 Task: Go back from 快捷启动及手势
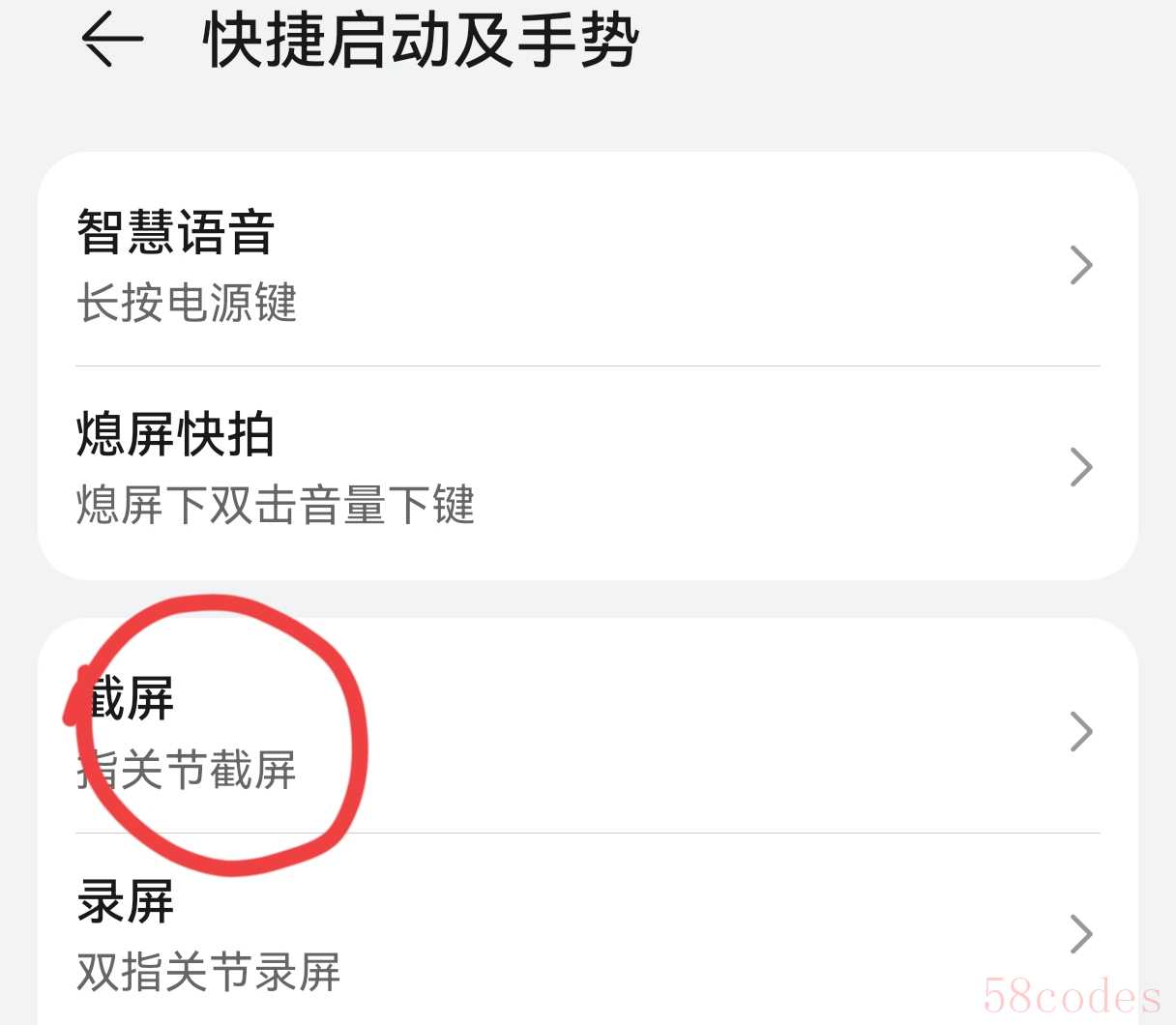click(x=111, y=40)
